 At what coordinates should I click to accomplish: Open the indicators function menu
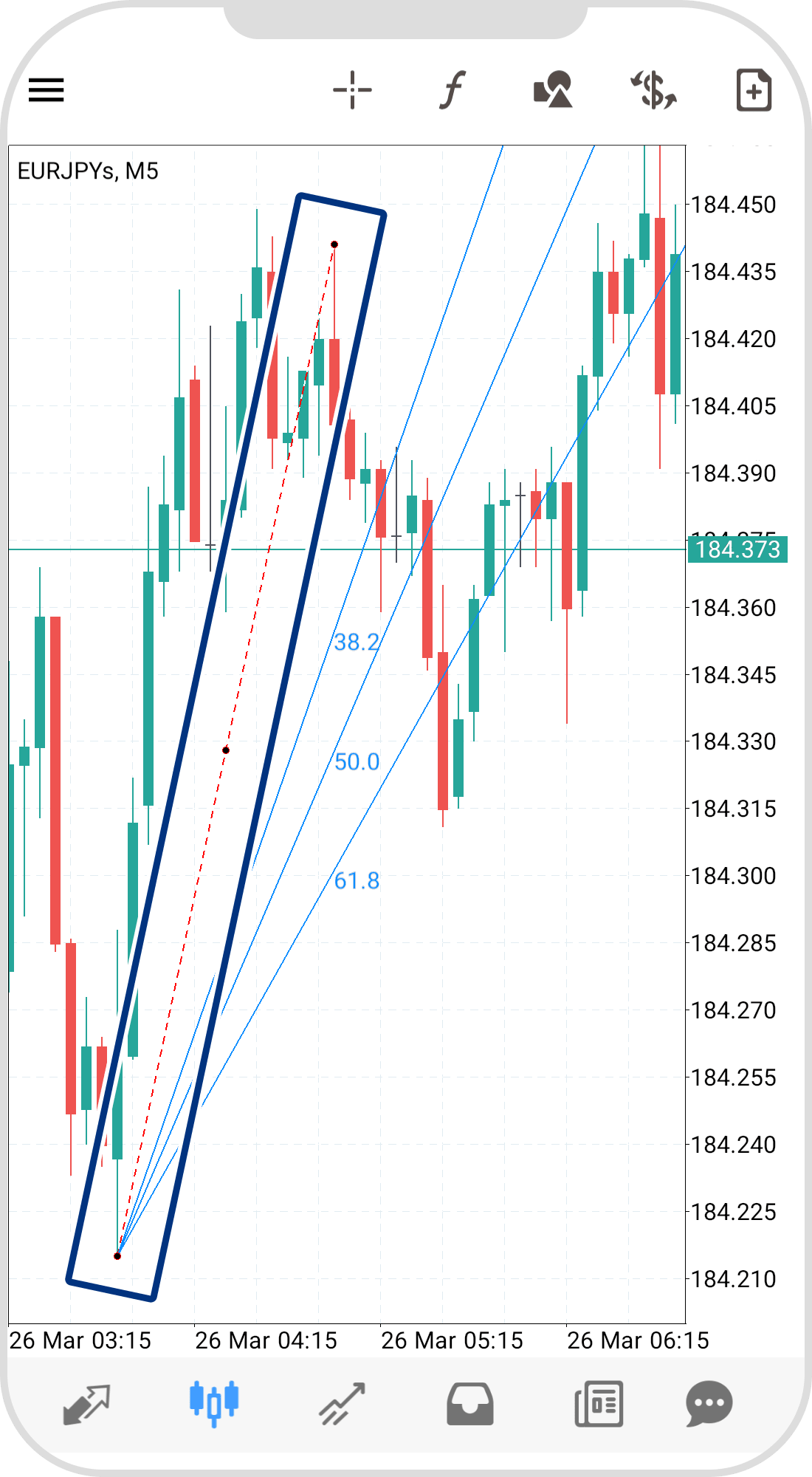[453, 90]
